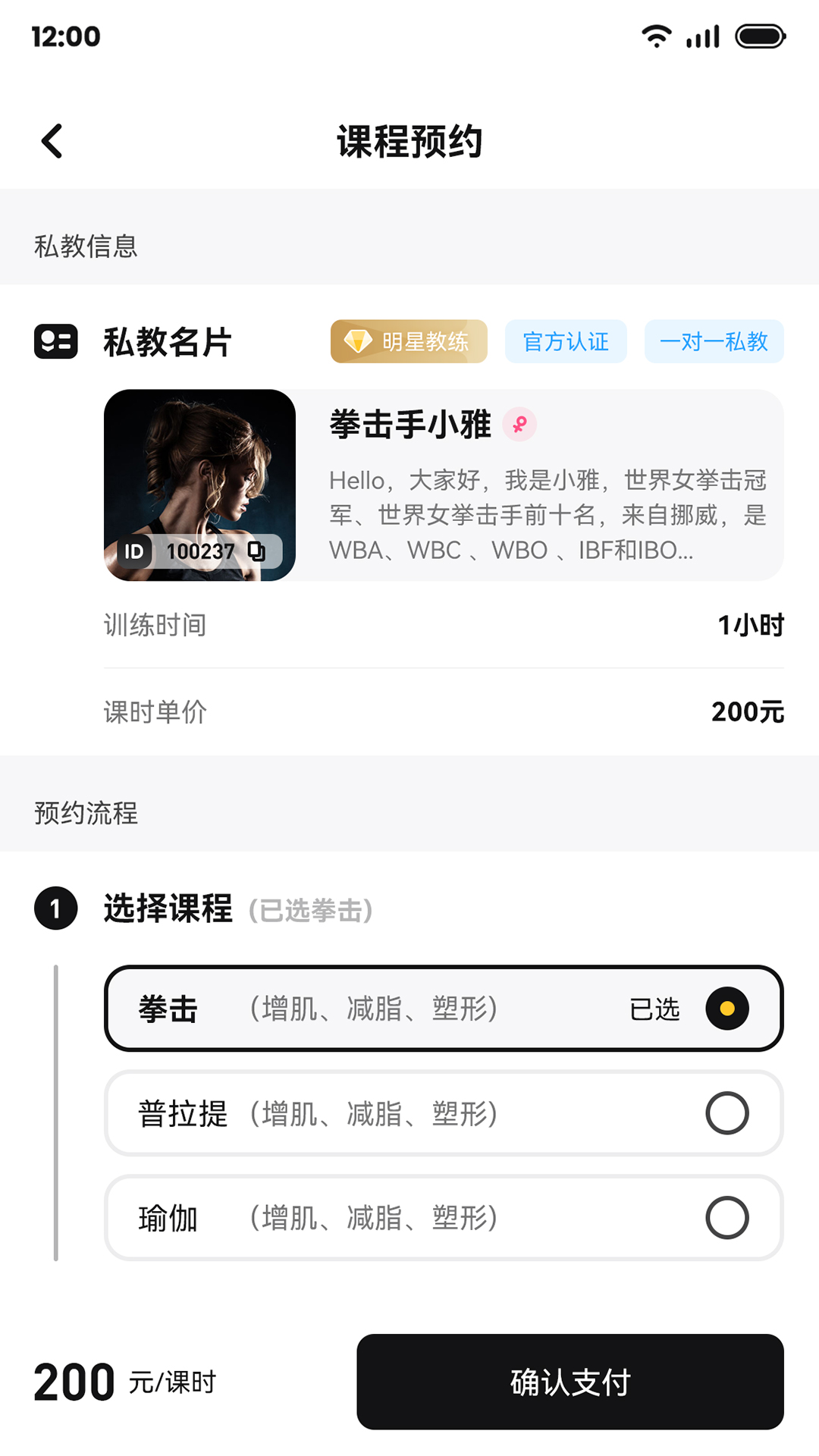Expand the 训练时间 row
Viewport: 819px width, 1456px height.
(x=409, y=626)
